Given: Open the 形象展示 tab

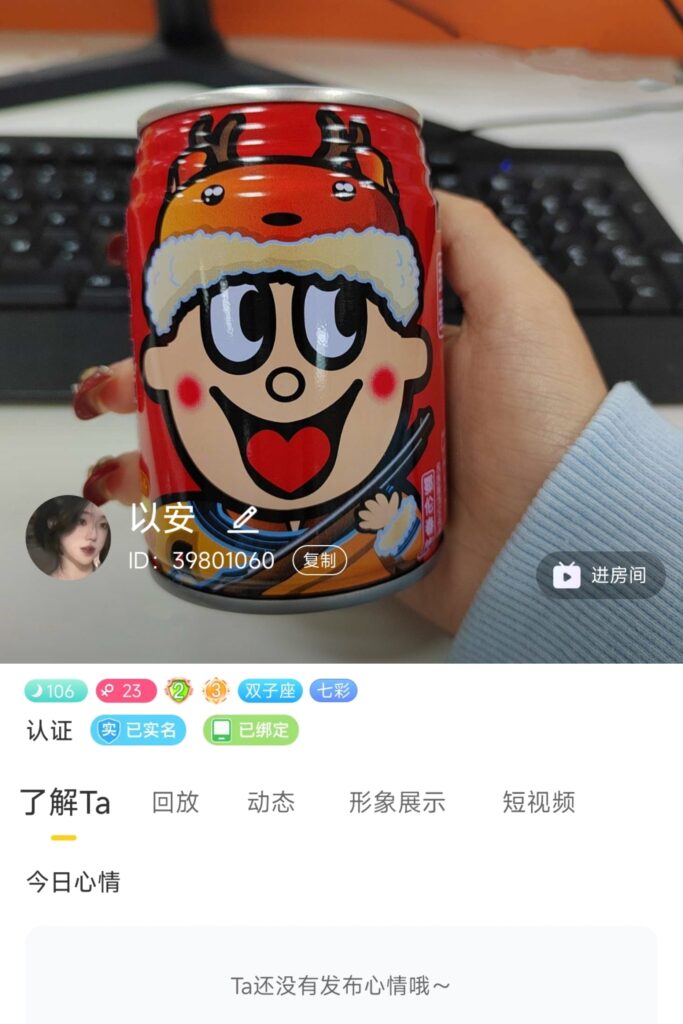Looking at the screenshot, I should click(x=397, y=802).
